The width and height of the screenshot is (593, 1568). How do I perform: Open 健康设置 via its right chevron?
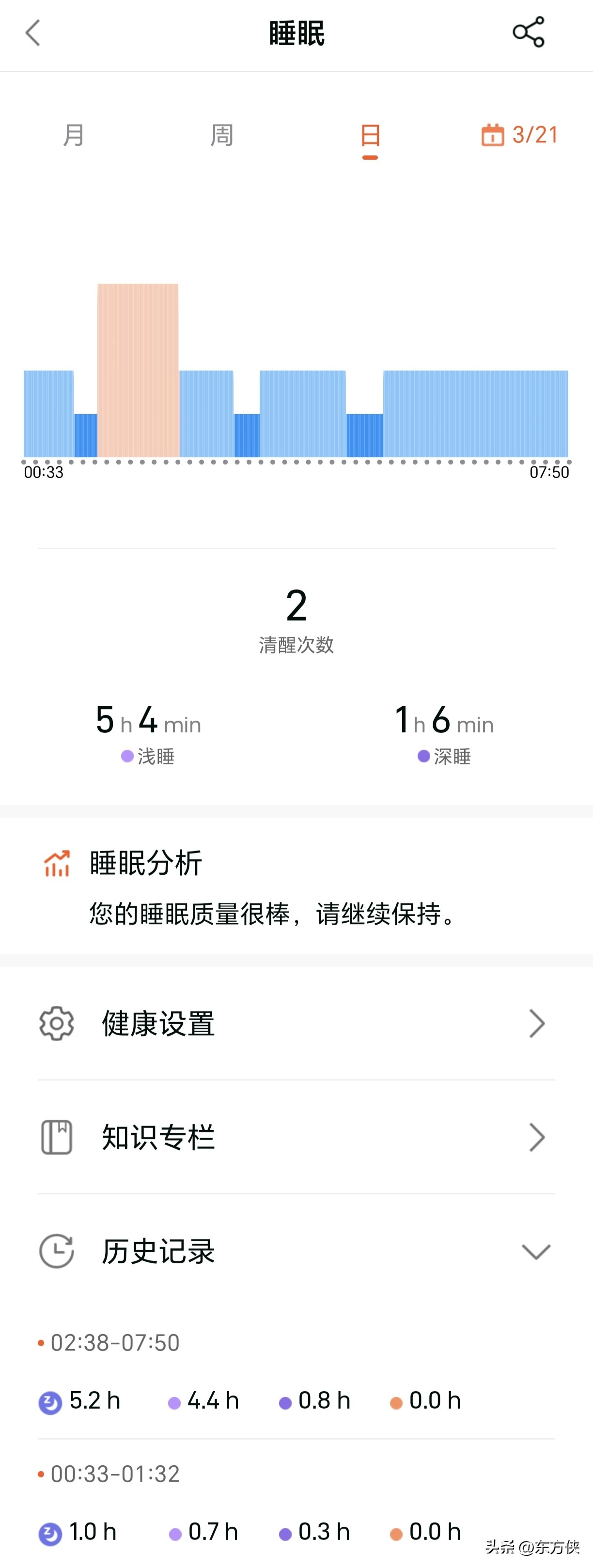coord(536,1023)
